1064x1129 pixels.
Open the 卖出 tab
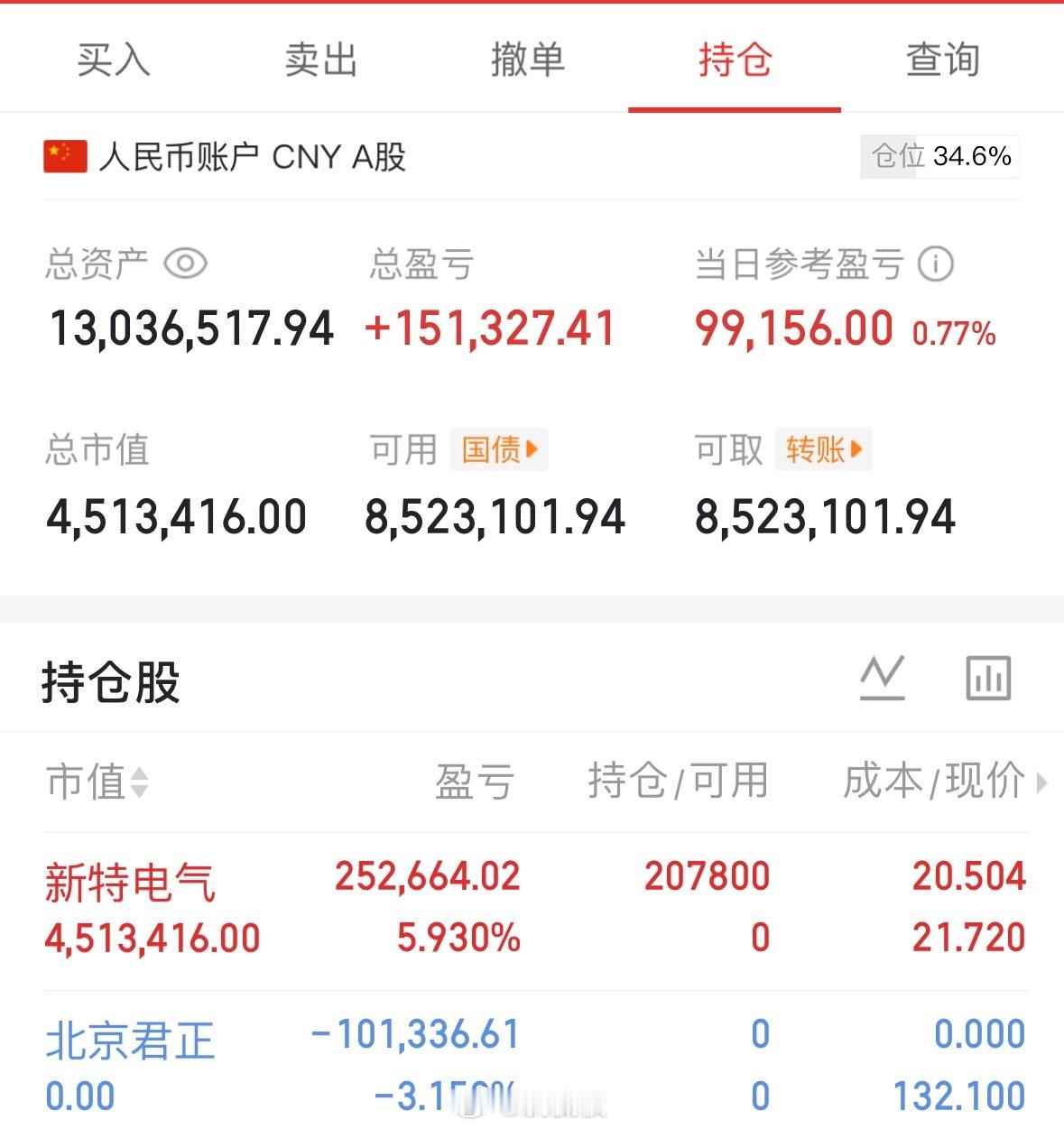(x=319, y=60)
